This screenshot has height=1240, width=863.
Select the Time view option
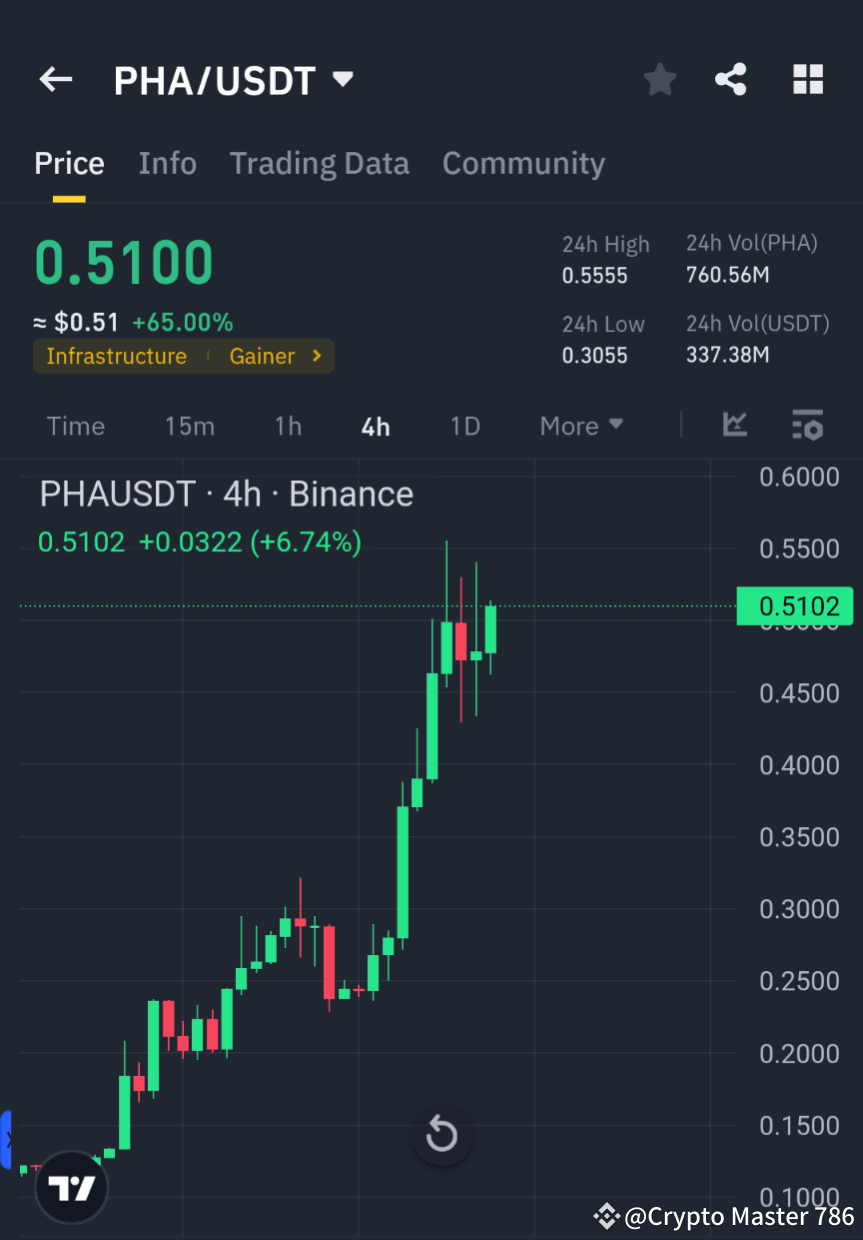75,425
